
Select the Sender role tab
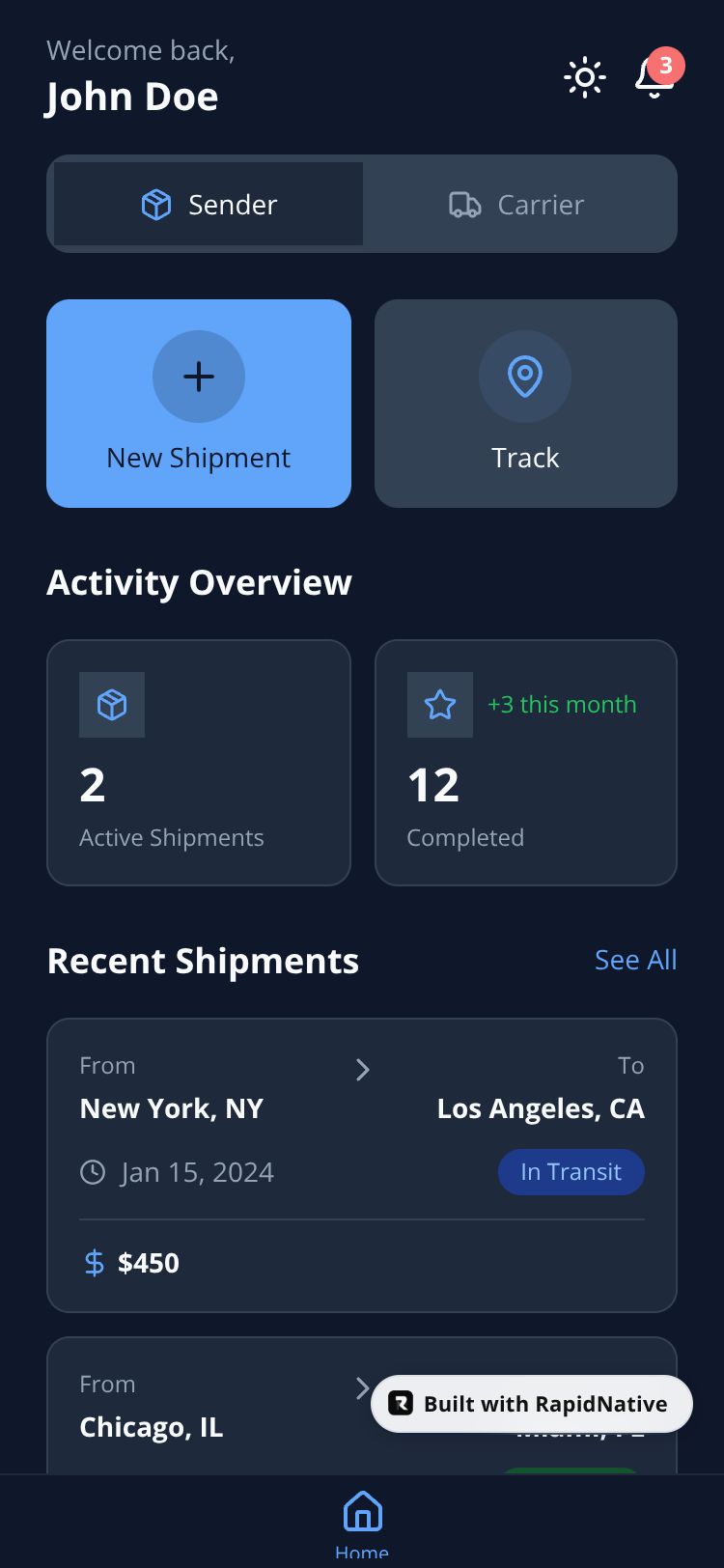[x=209, y=205]
